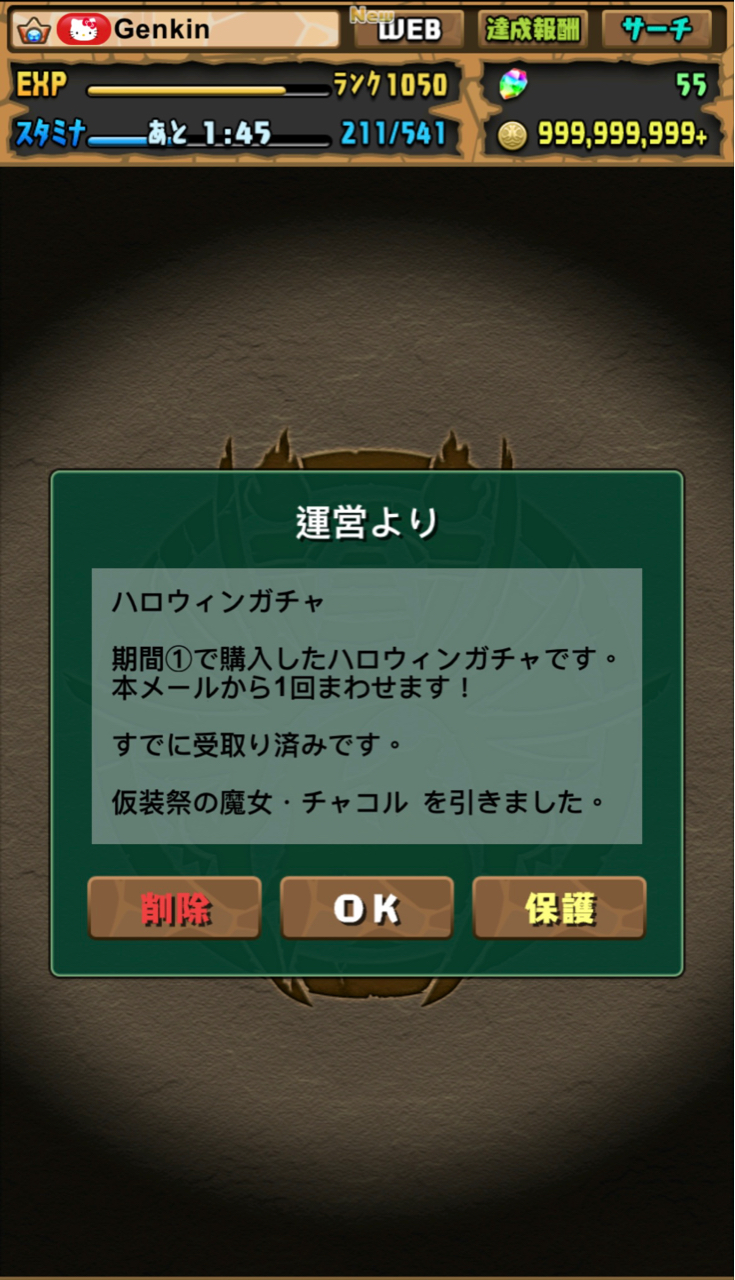Image resolution: width=735 pixels, height=1280 pixels.
Task: Protect this mail with 保護 button
Action: (x=559, y=908)
